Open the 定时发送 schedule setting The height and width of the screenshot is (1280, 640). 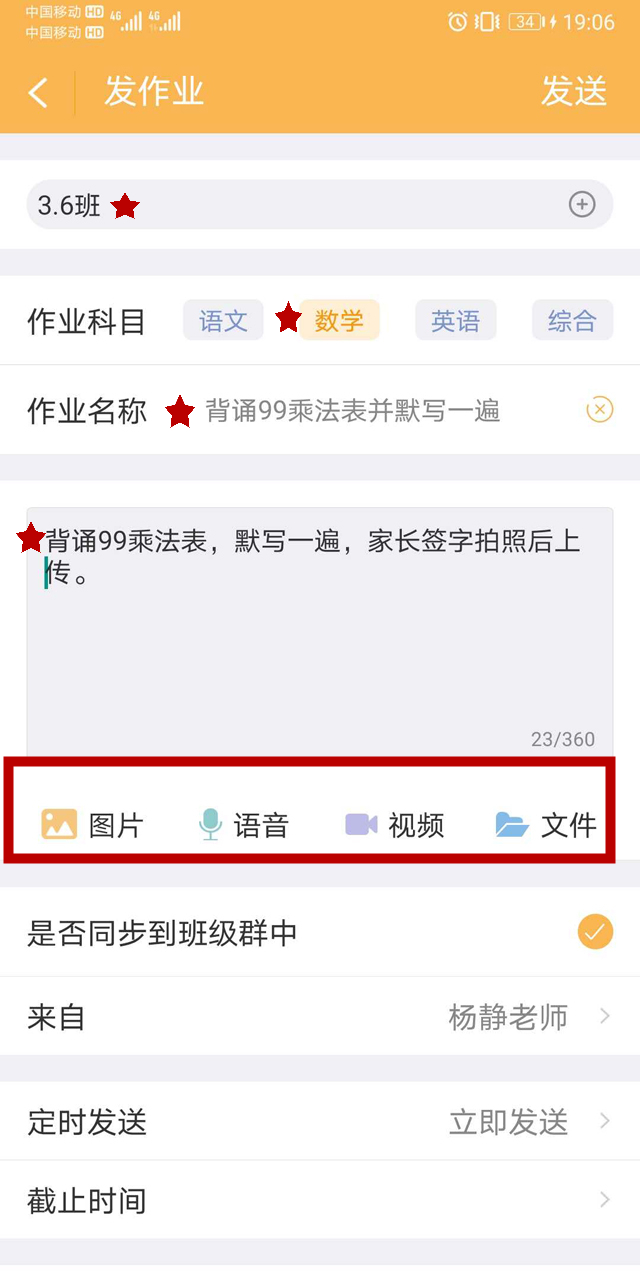[320, 1121]
